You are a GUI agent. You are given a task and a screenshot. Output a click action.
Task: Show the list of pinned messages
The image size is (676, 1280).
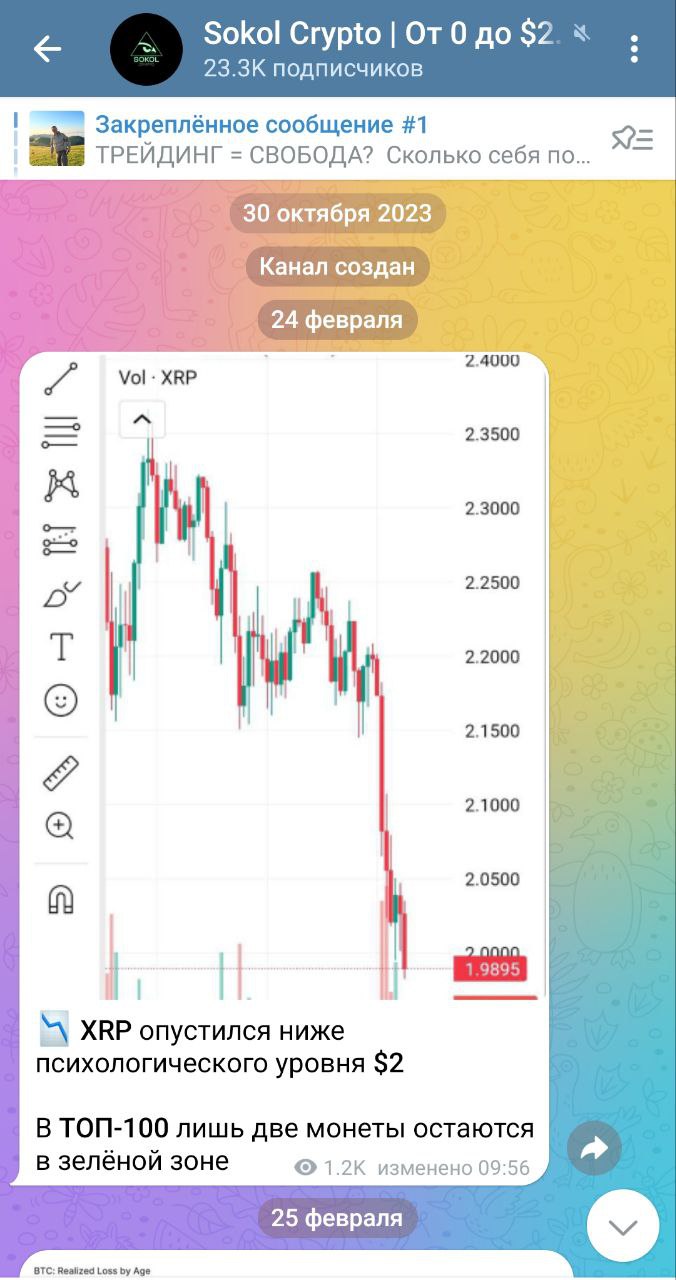click(631, 139)
